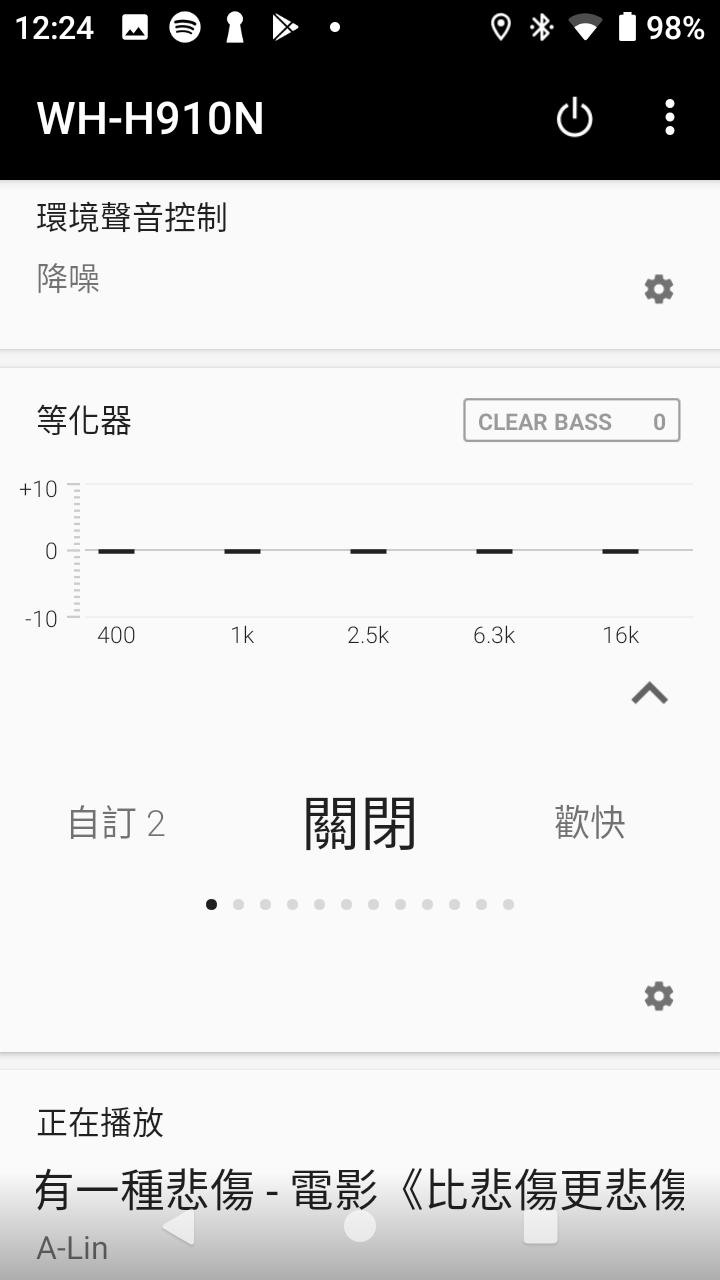
Task: Tap the first page indicator dot
Action: click(211, 904)
